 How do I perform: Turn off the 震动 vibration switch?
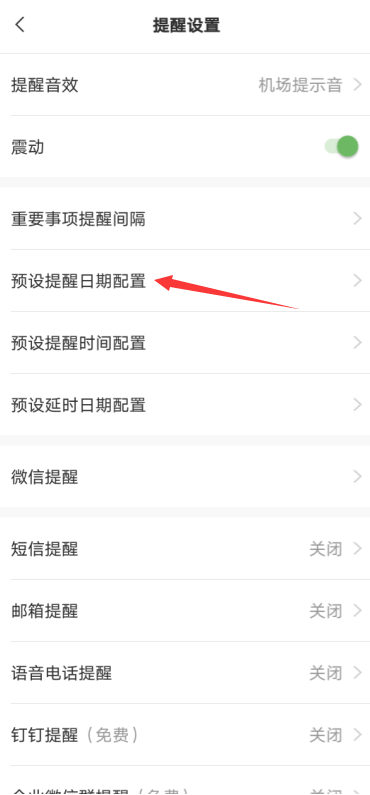pos(342,147)
